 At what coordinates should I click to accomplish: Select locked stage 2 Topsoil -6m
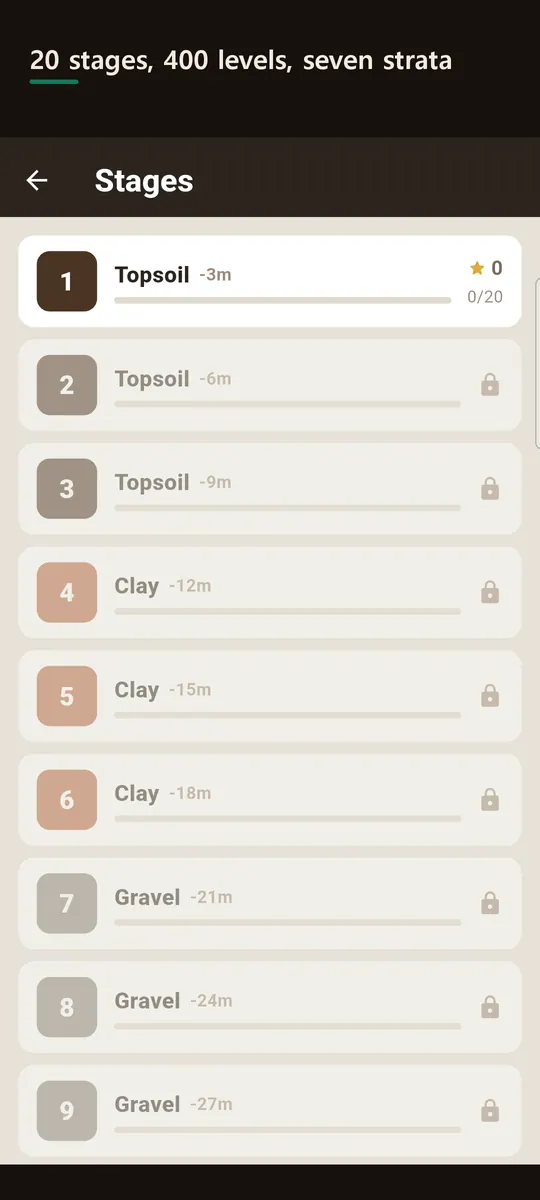click(x=270, y=385)
